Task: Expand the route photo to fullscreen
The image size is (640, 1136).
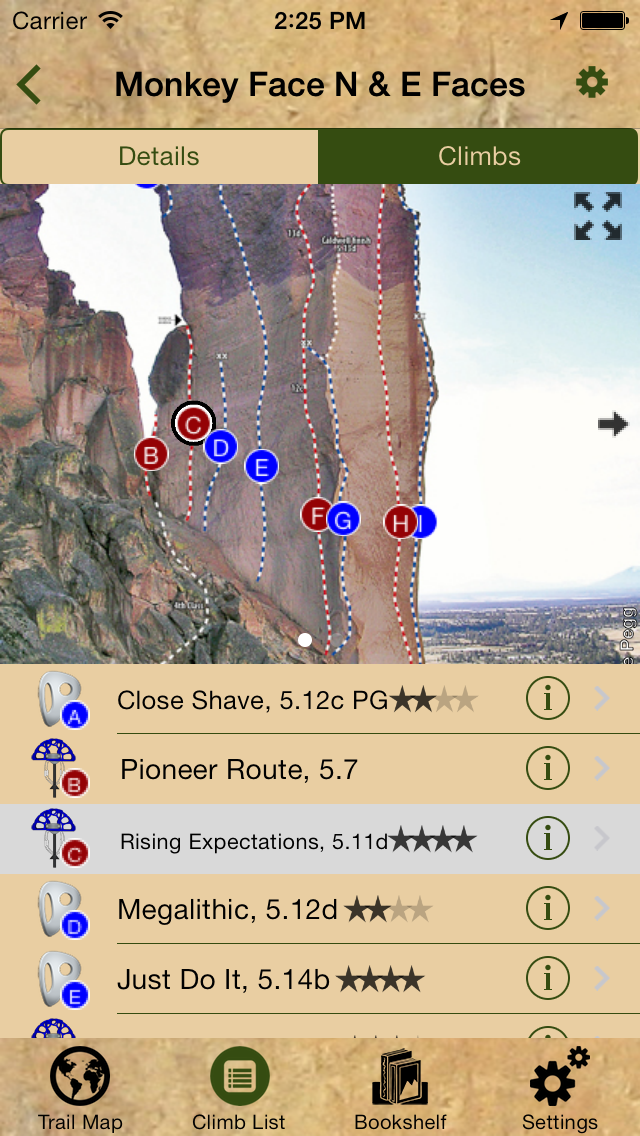Action: [597, 216]
